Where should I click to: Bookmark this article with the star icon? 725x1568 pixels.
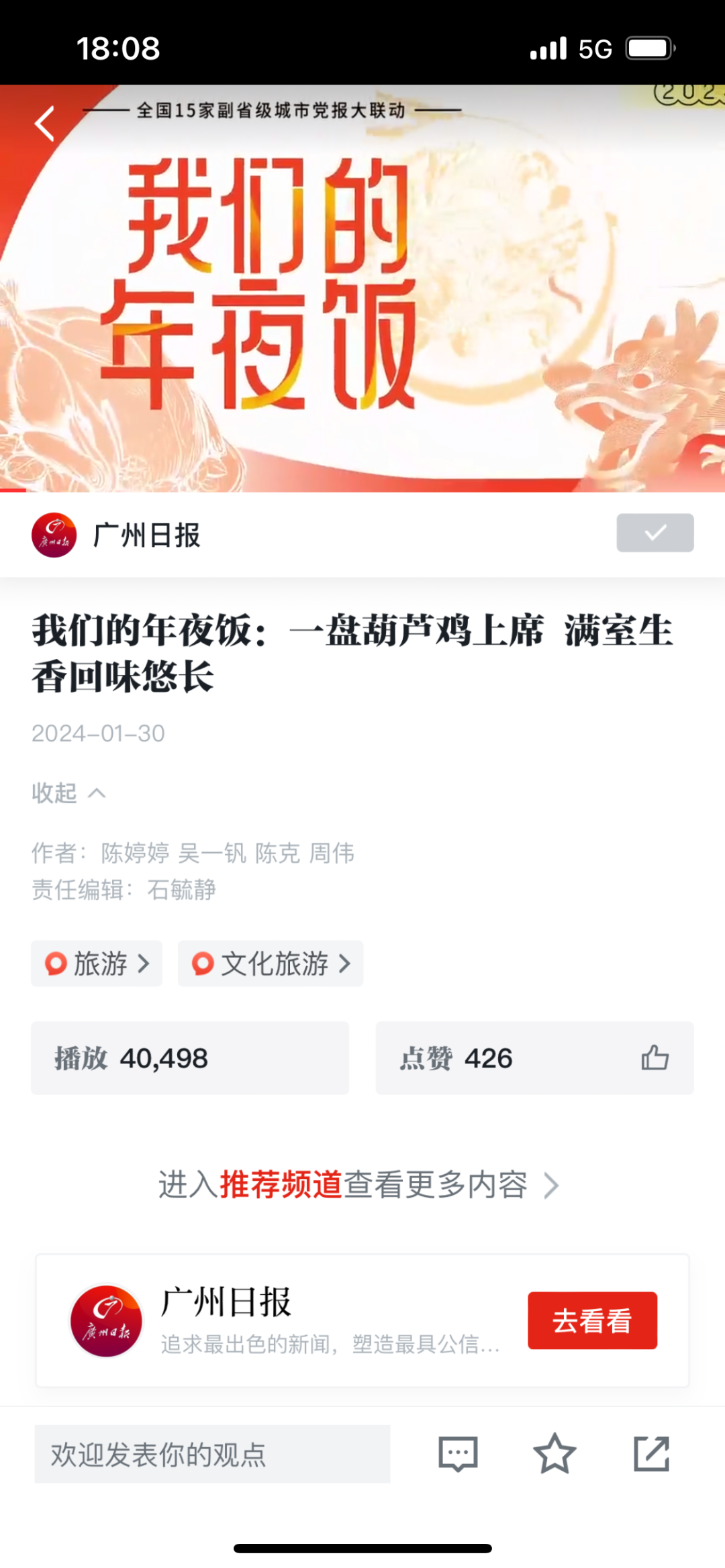click(x=554, y=1455)
